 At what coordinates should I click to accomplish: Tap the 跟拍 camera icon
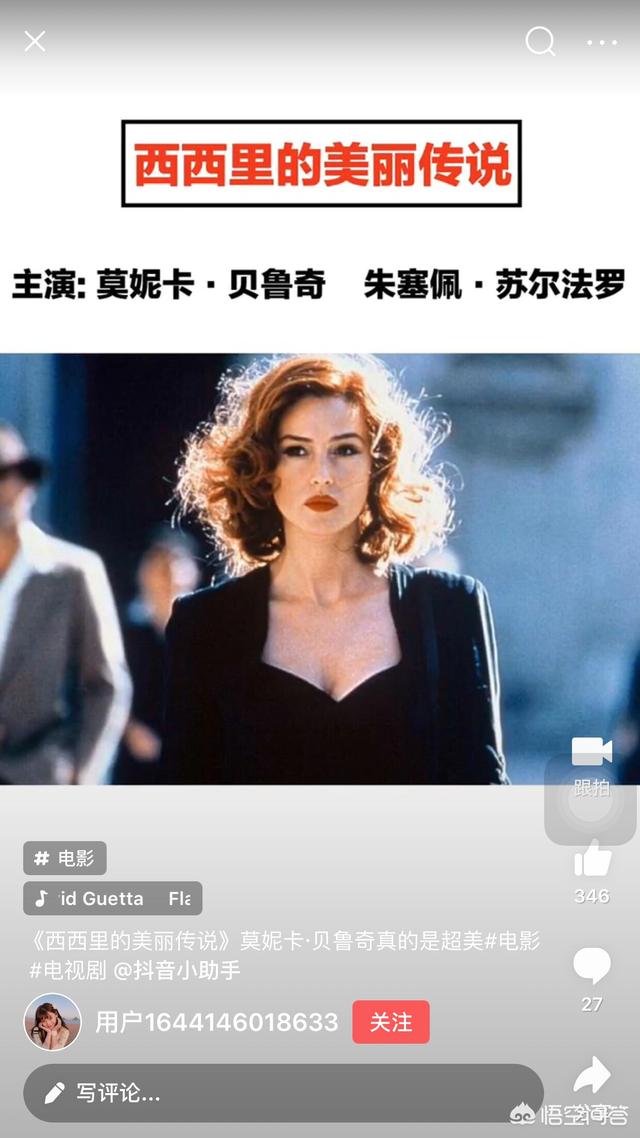[591, 752]
